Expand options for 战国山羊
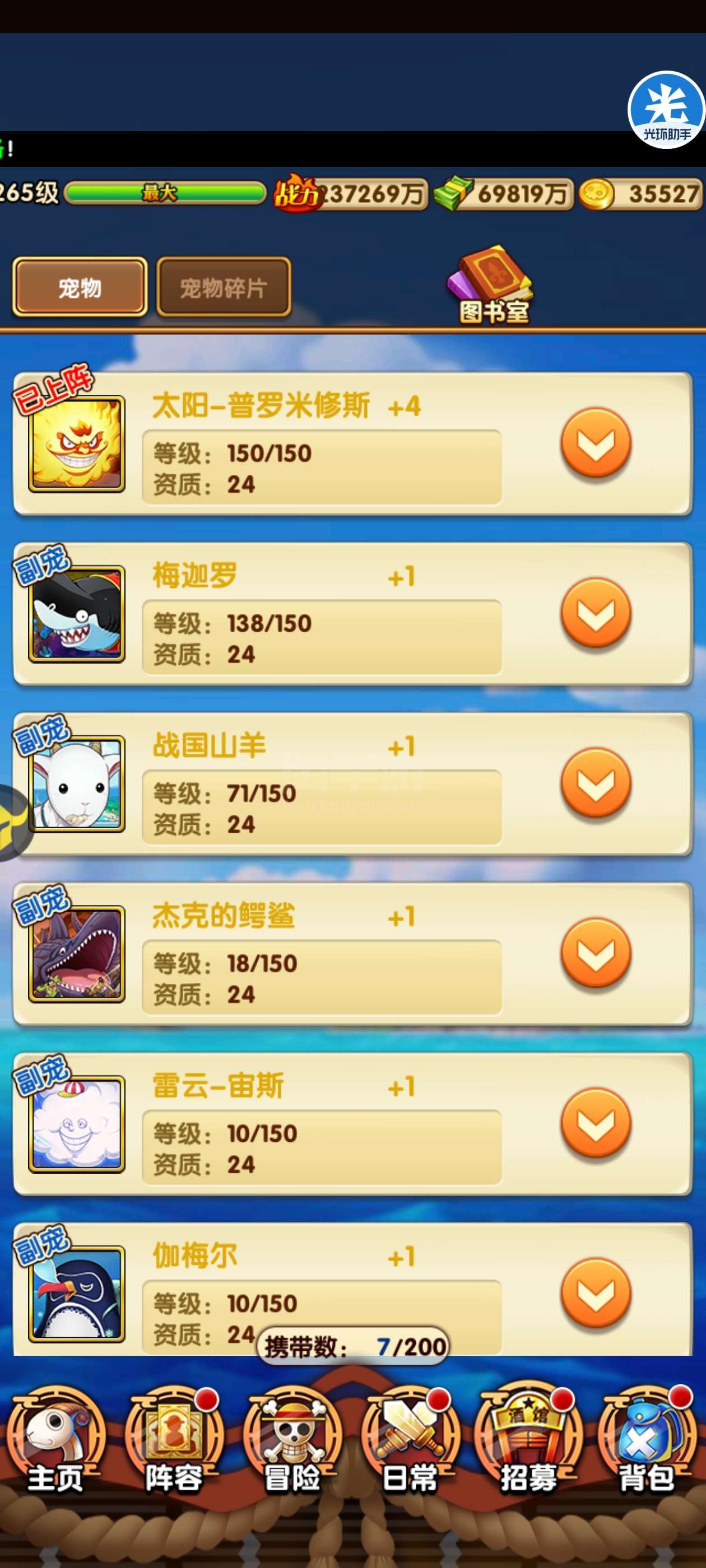This screenshot has width=706, height=1568. 595,783
